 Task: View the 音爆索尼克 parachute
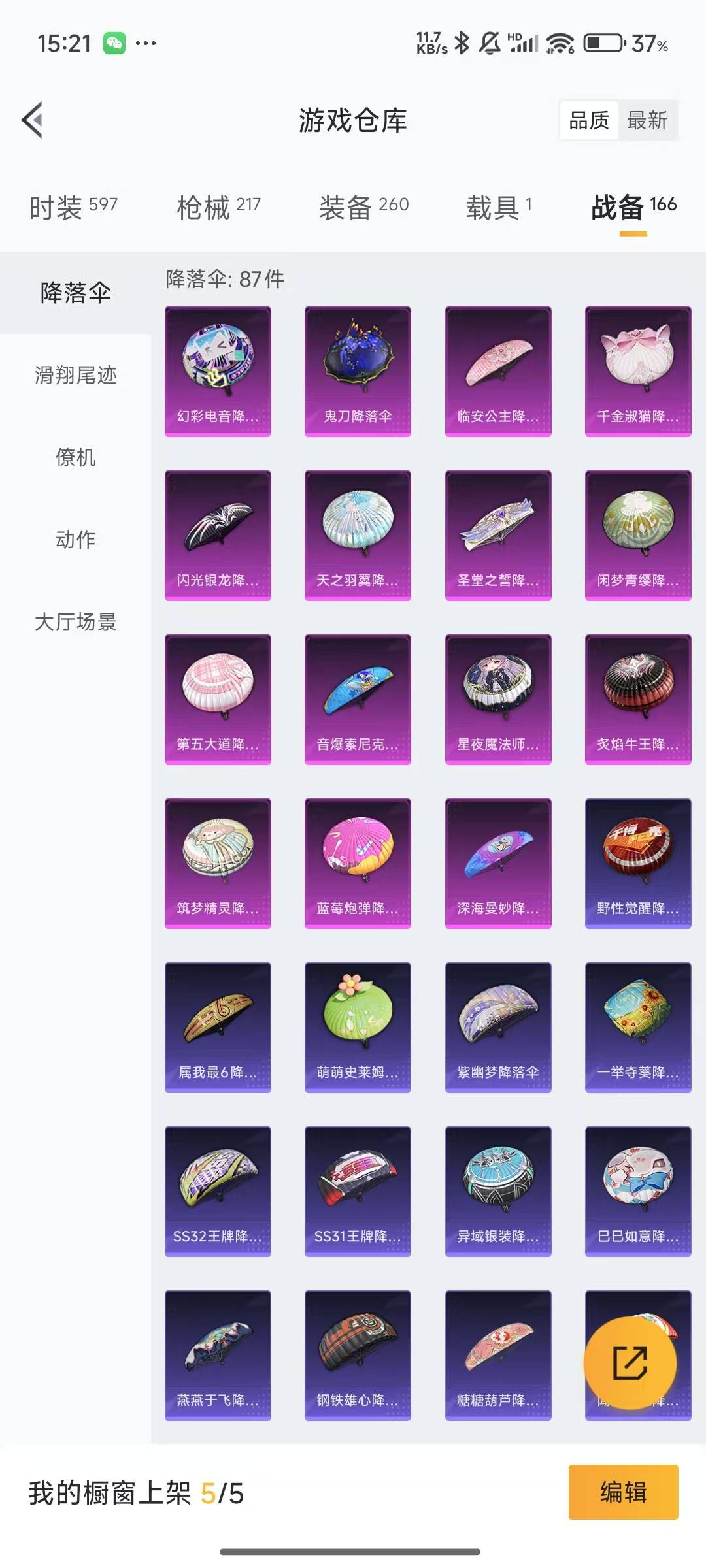358,699
